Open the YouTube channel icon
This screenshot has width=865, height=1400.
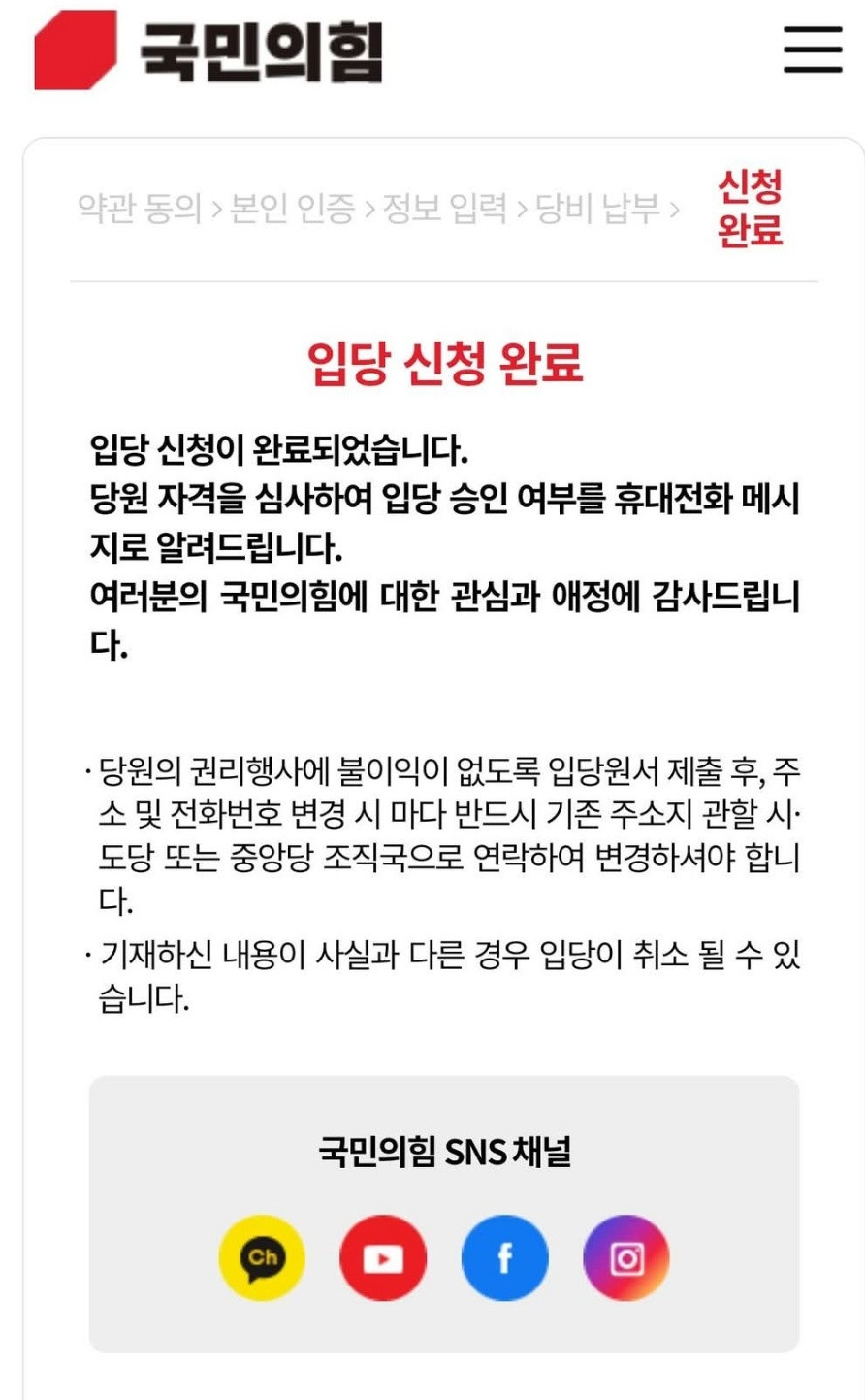click(383, 1257)
